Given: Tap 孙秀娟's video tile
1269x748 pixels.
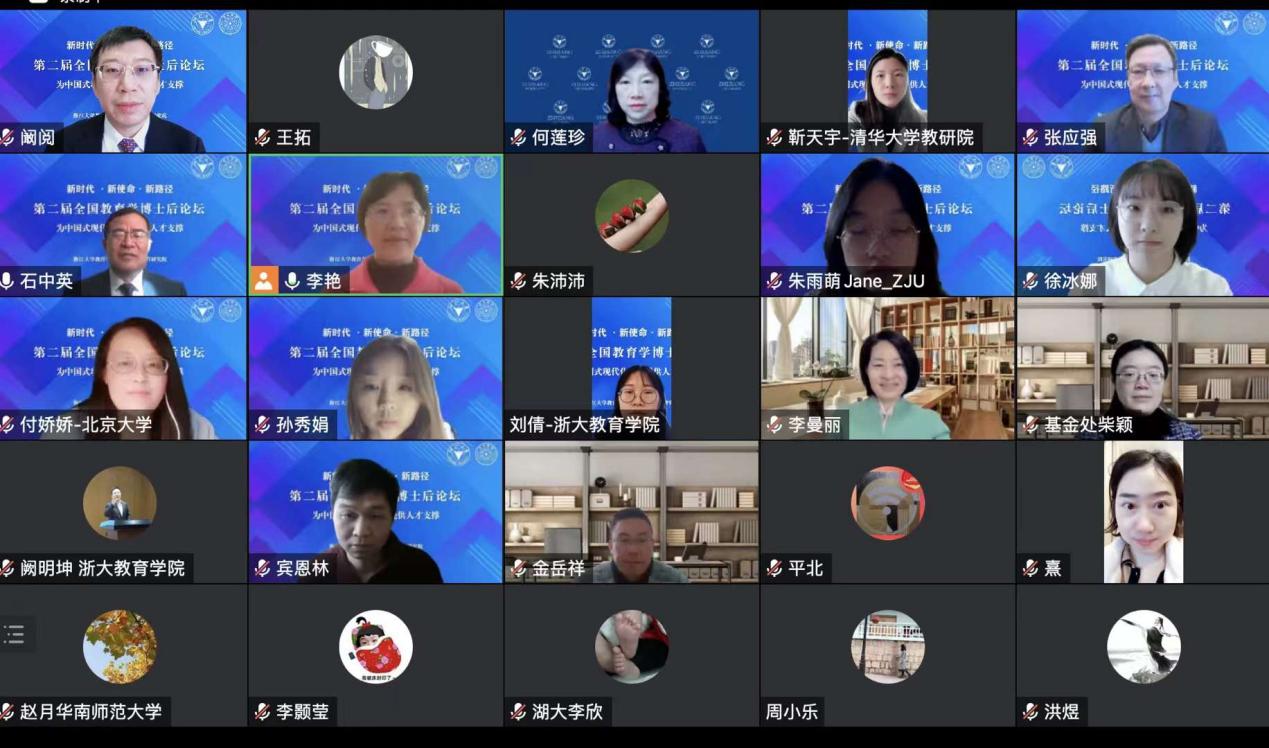Looking at the screenshot, I should click(375, 368).
